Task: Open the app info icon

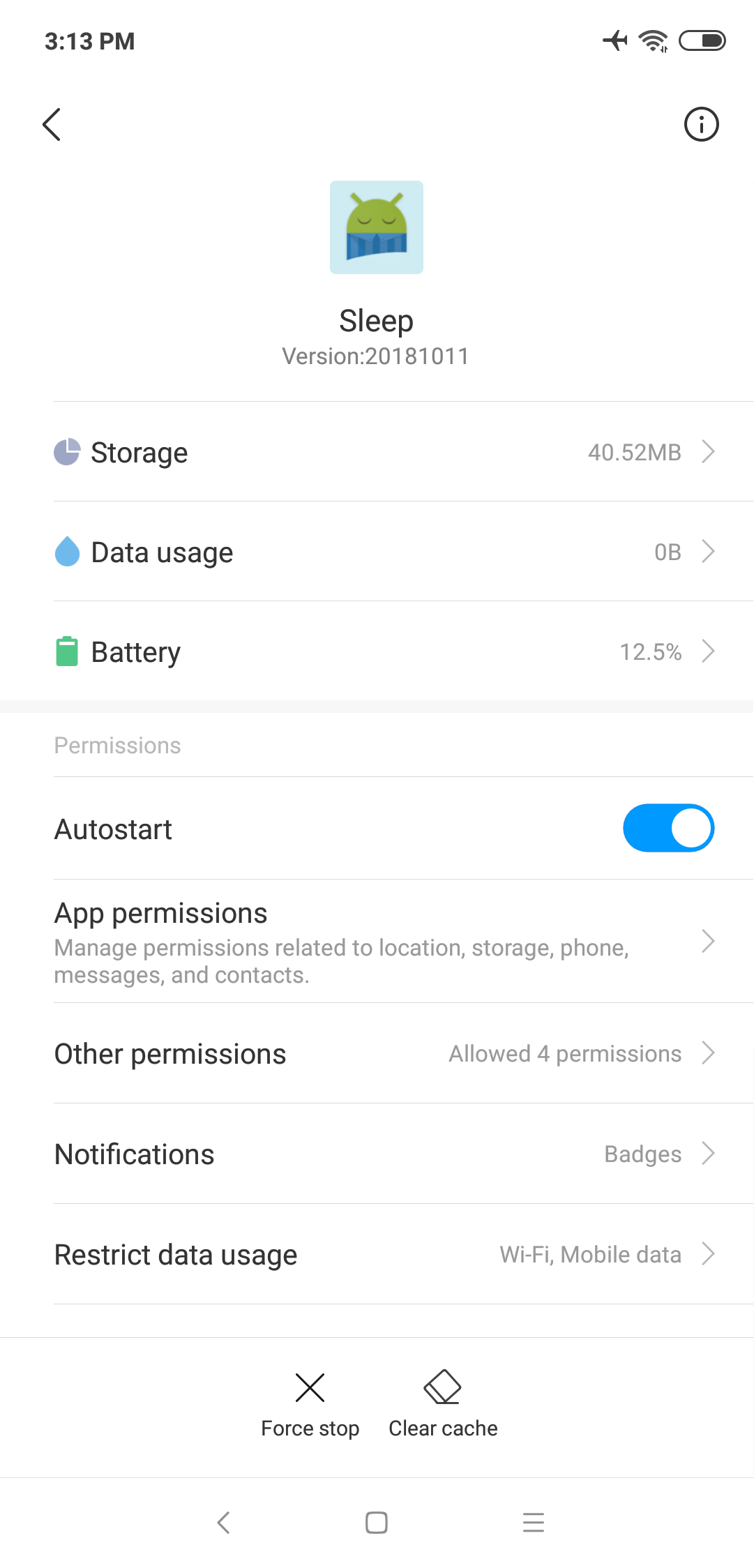Action: coord(701,125)
